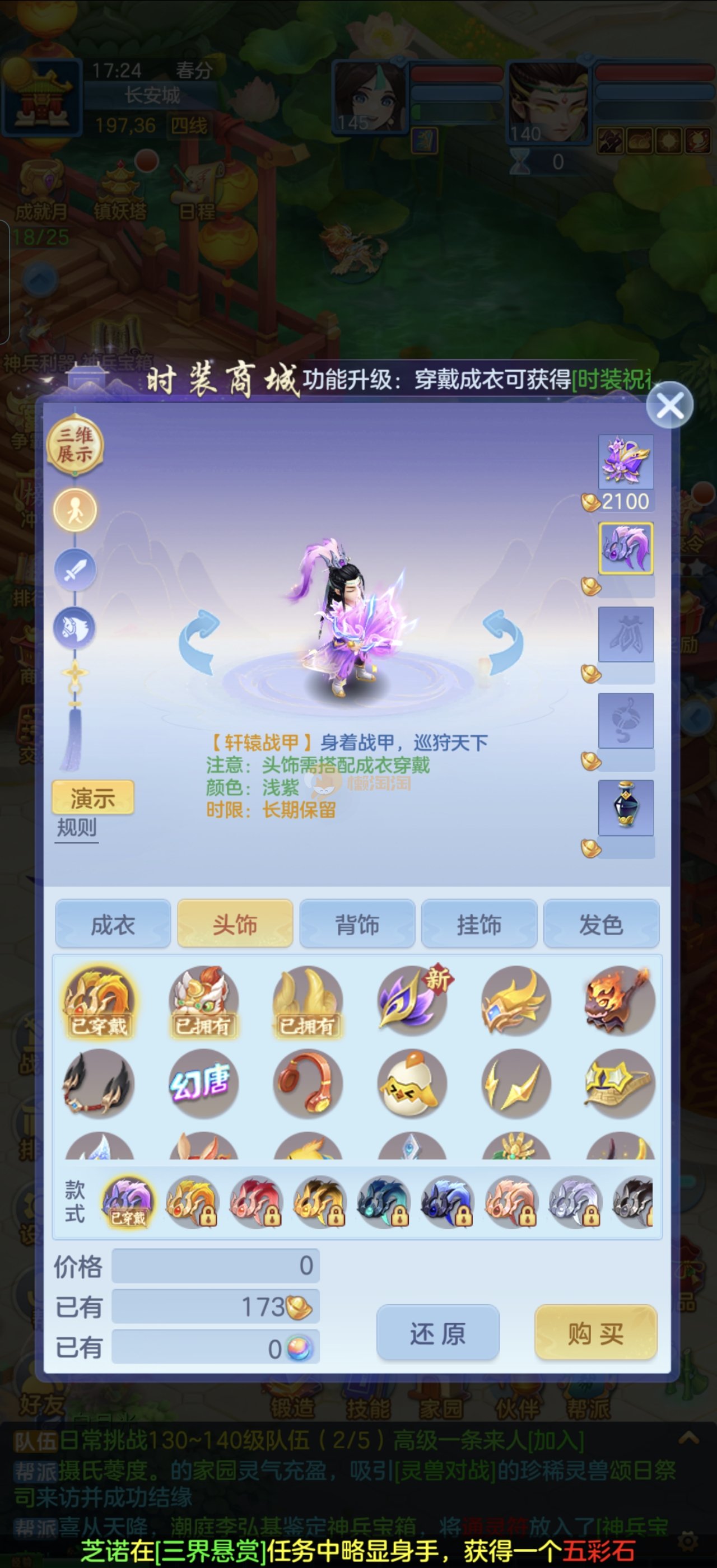Select the 幻唐 headpiece item

(x=203, y=1084)
